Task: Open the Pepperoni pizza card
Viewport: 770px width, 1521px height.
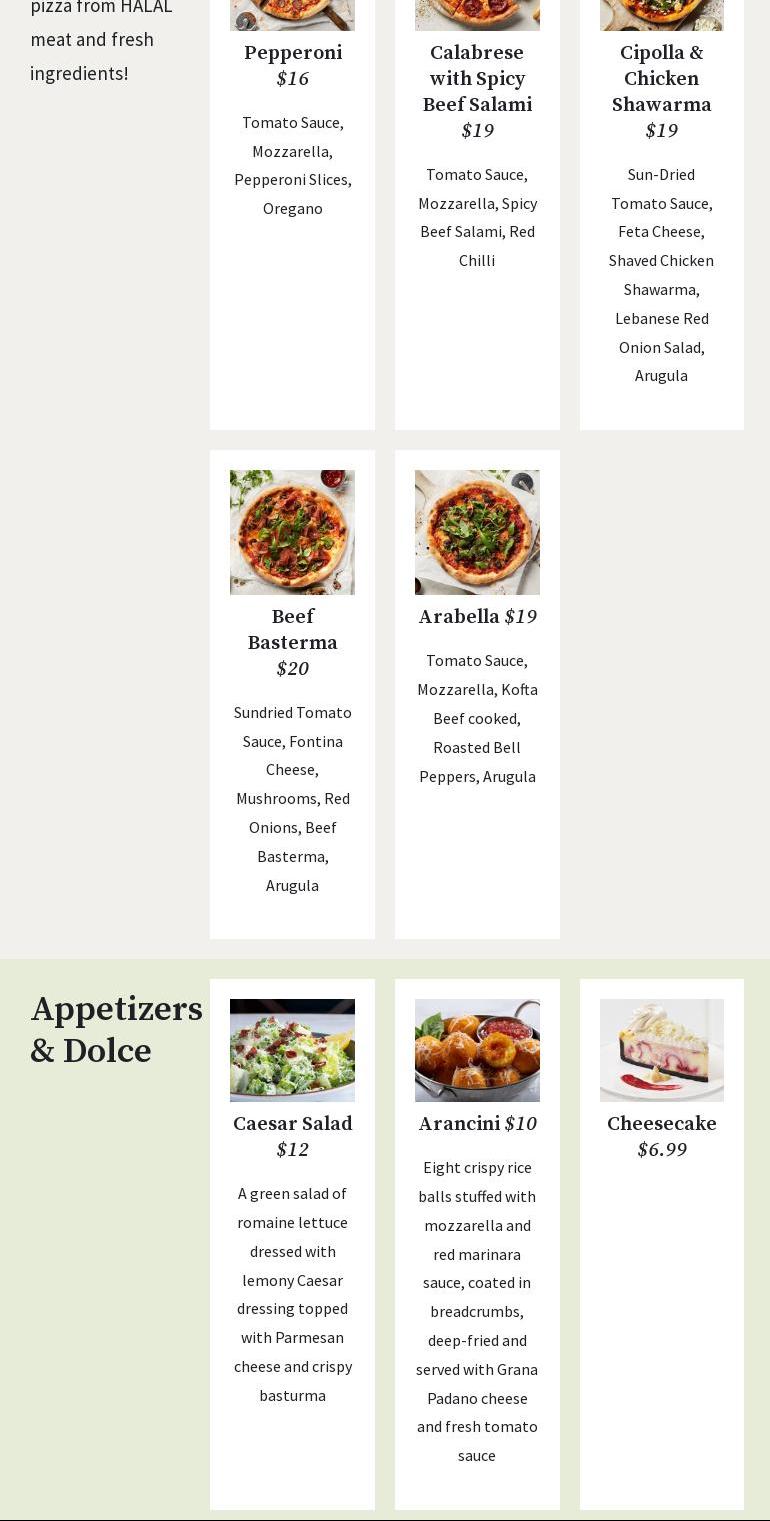Action: (x=292, y=53)
